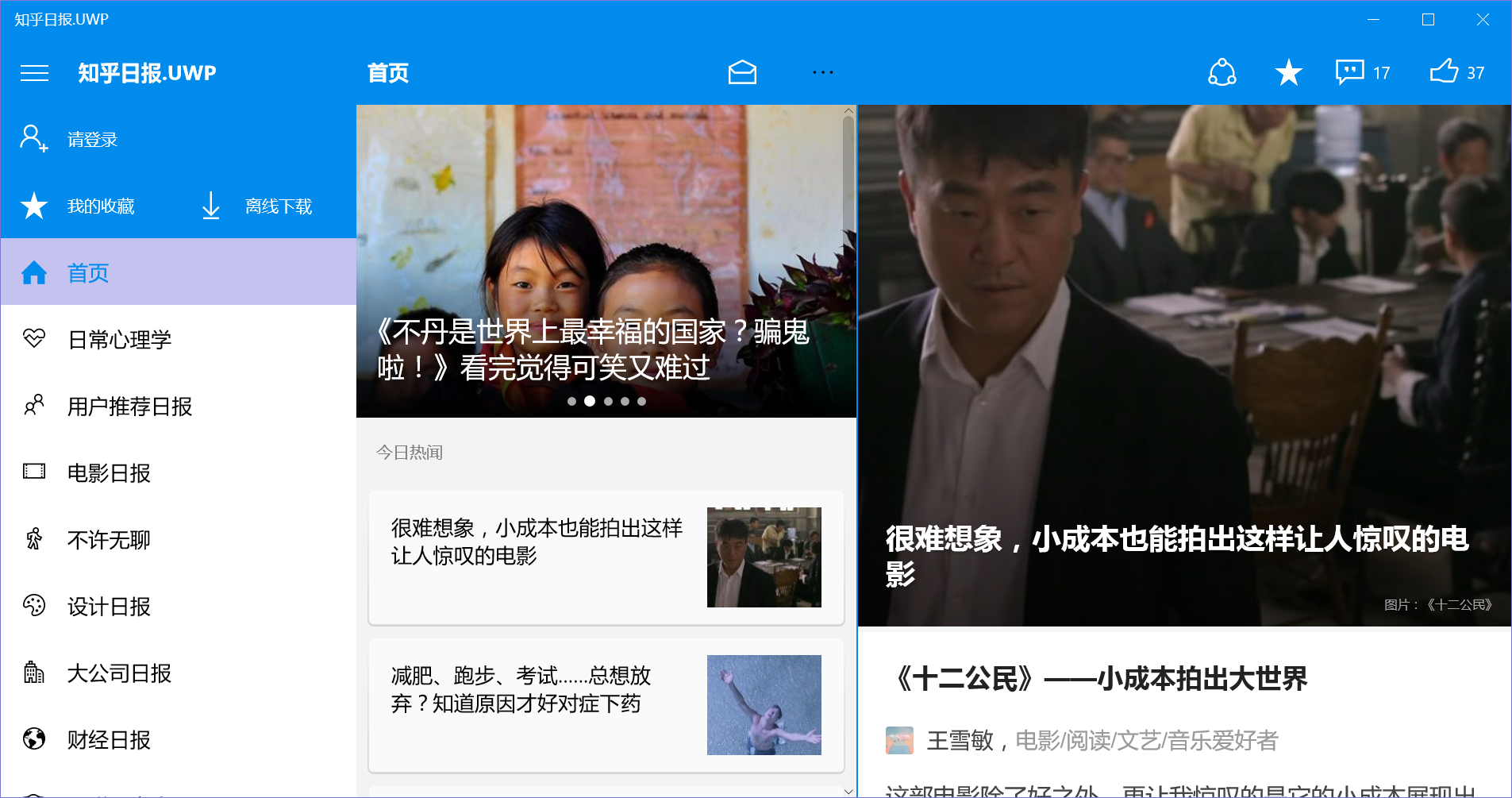Open the 不丹 banner story
This screenshot has width=1512, height=798.
click(606, 261)
